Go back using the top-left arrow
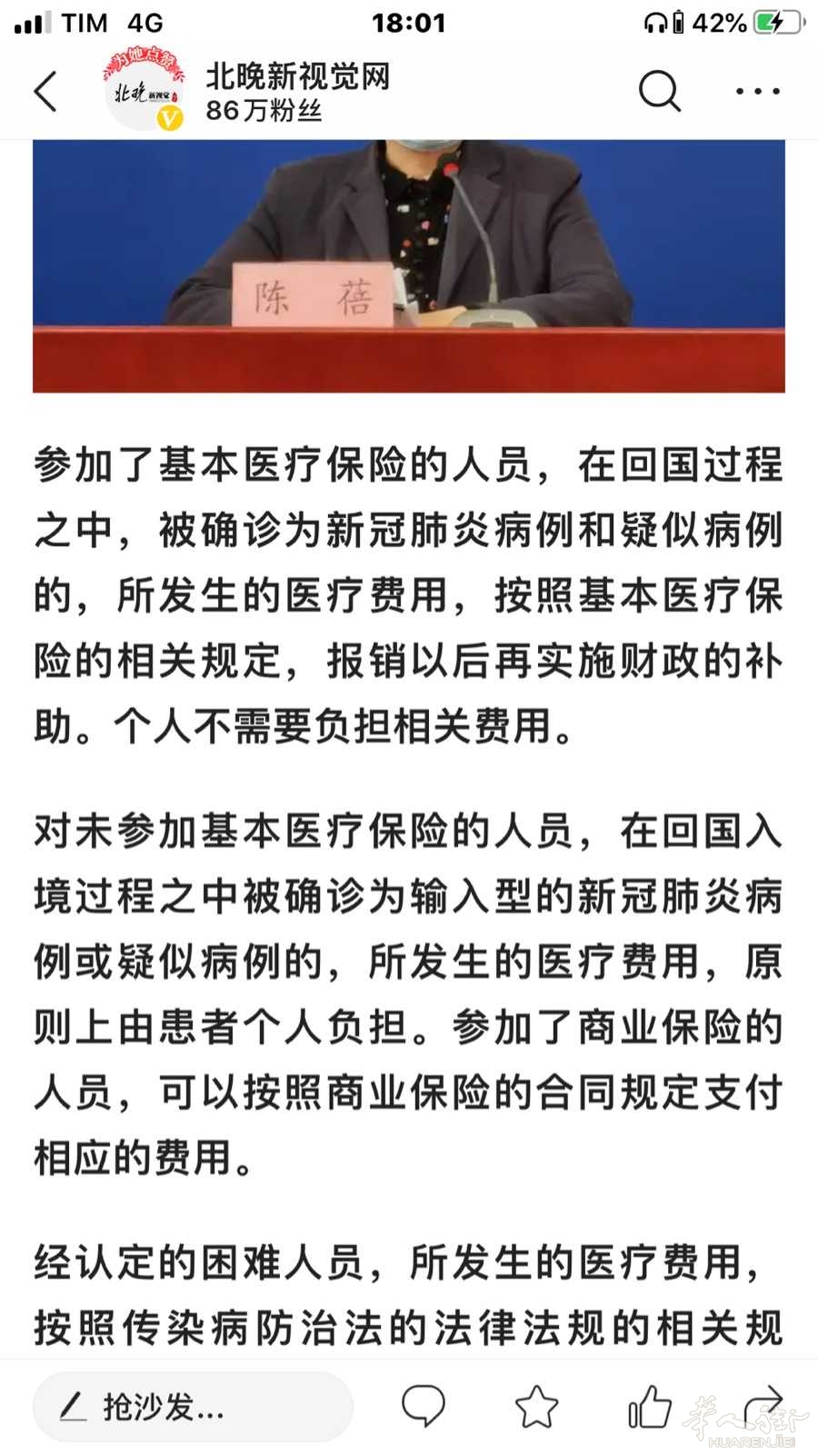The height and width of the screenshot is (1456, 818). pos(45,91)
